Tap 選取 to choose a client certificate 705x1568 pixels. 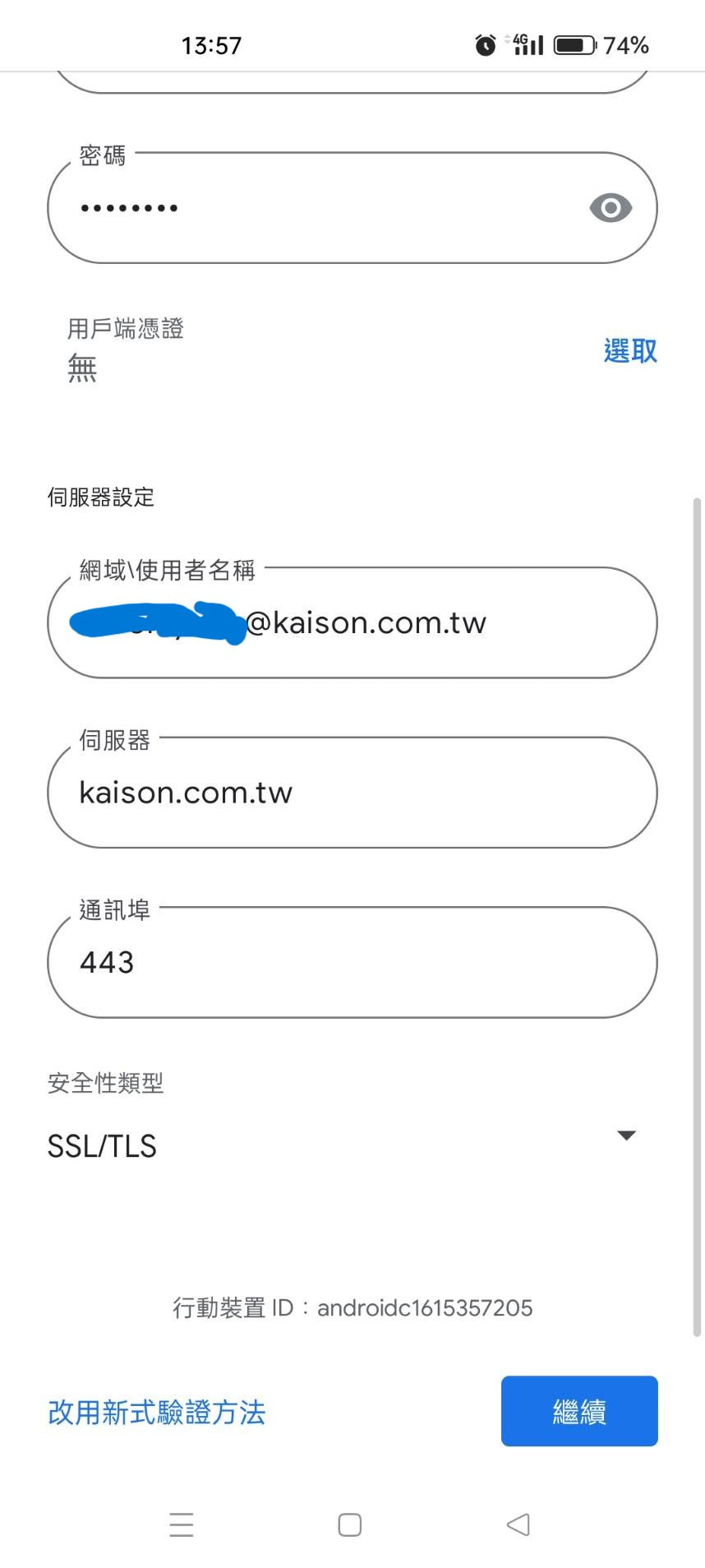click(629, 351)
